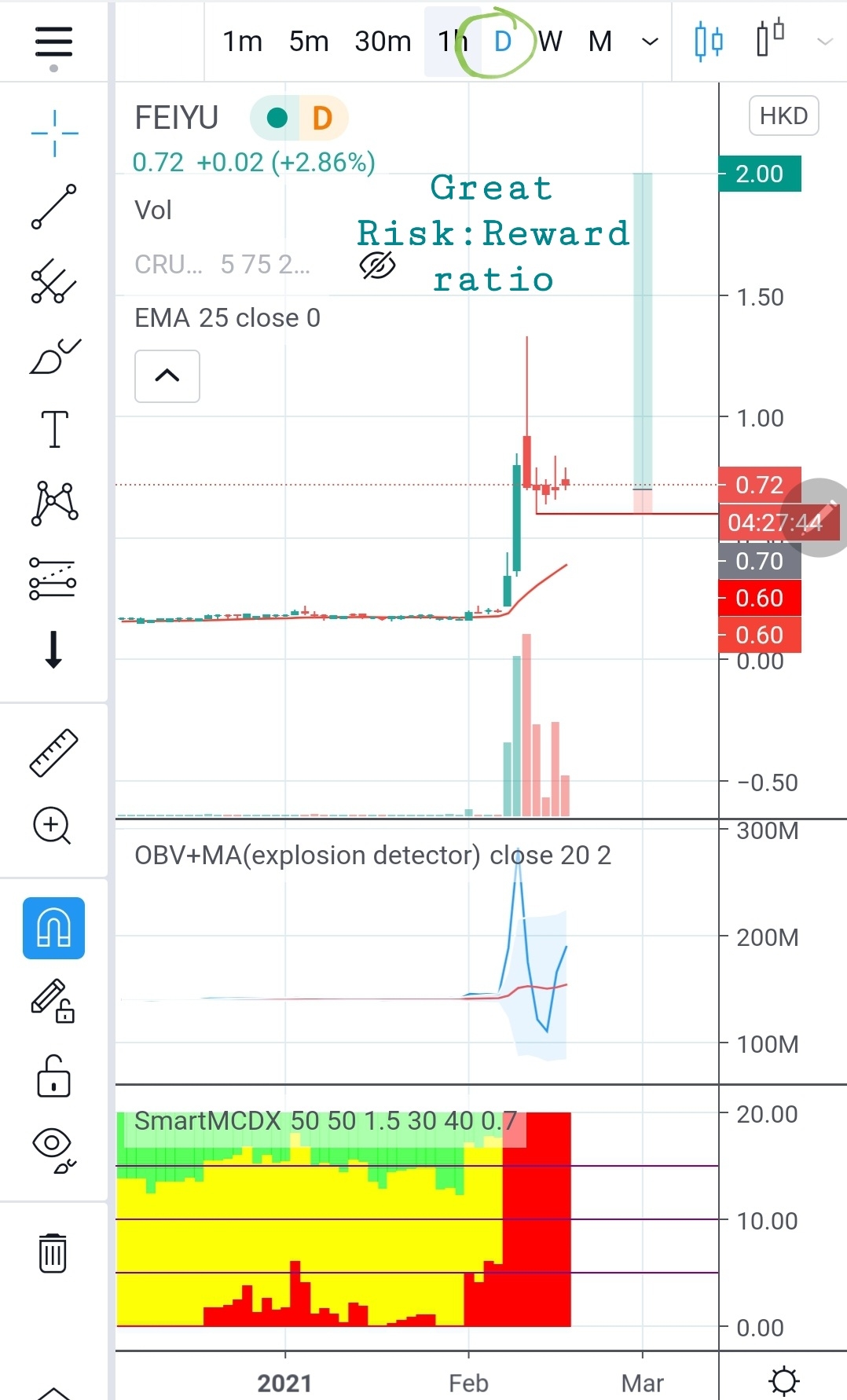Pick the brush drawing tool
The width and height of the screenshot is (847, 1400).
pos(54,357)
